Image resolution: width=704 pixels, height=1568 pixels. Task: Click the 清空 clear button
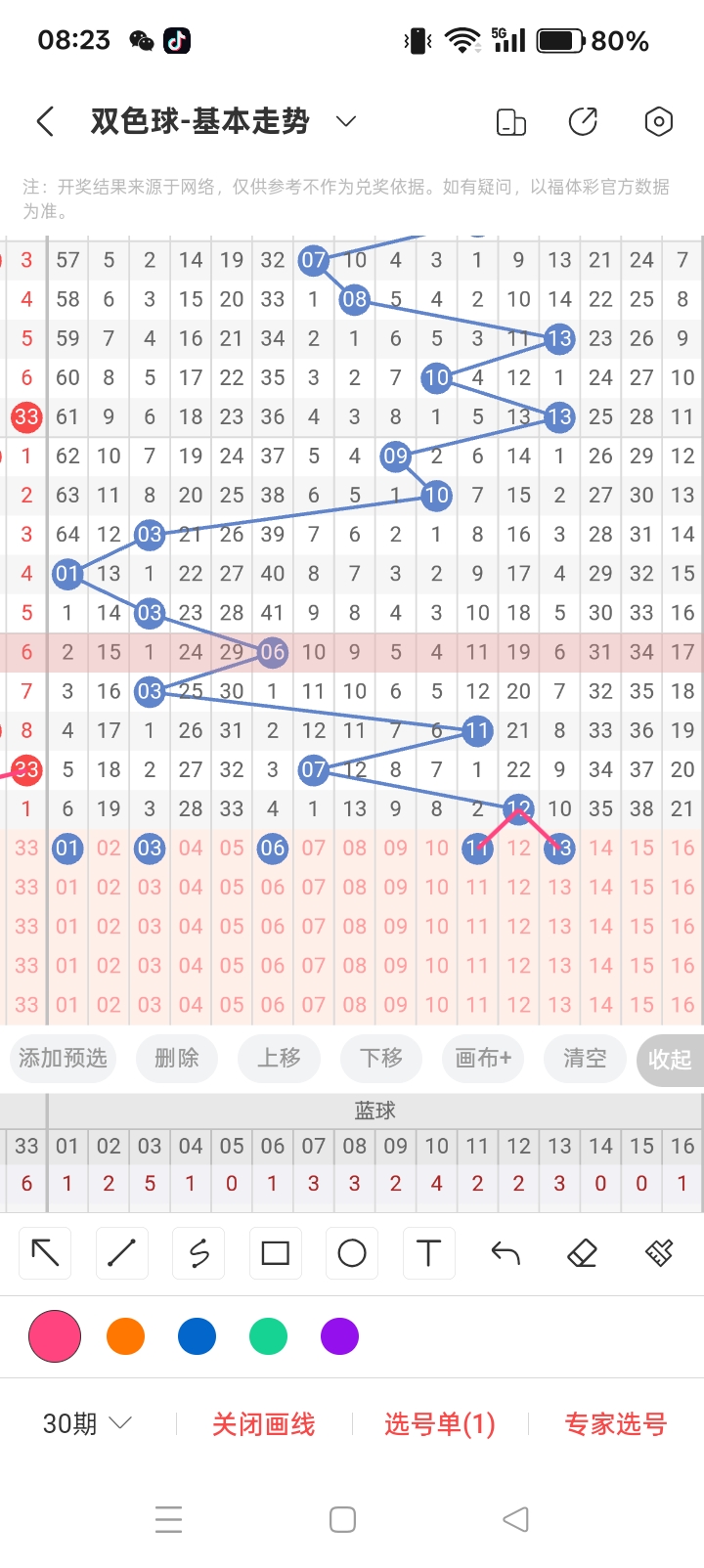(x=584, y=1059)
